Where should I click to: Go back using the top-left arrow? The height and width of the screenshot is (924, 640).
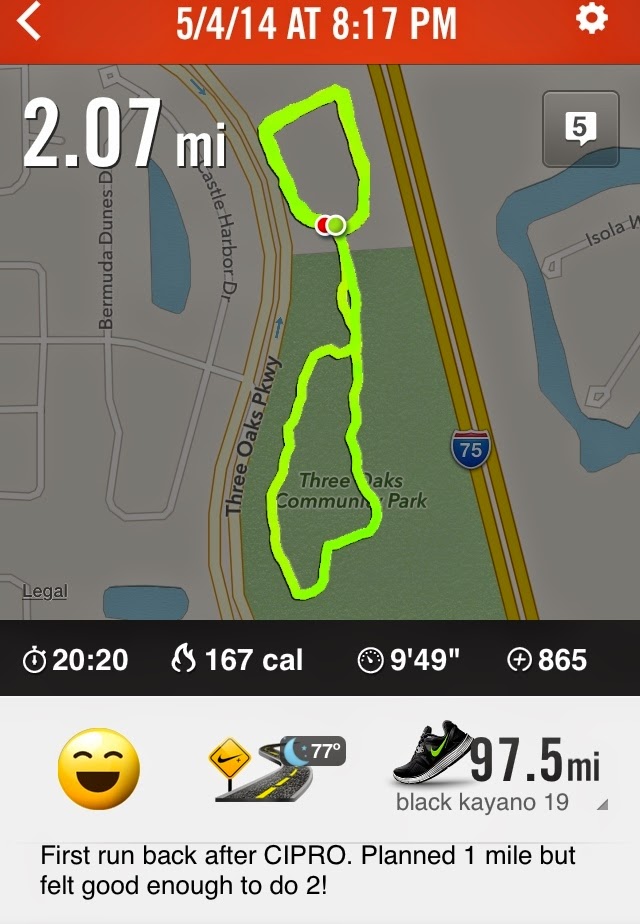point(30,24)
